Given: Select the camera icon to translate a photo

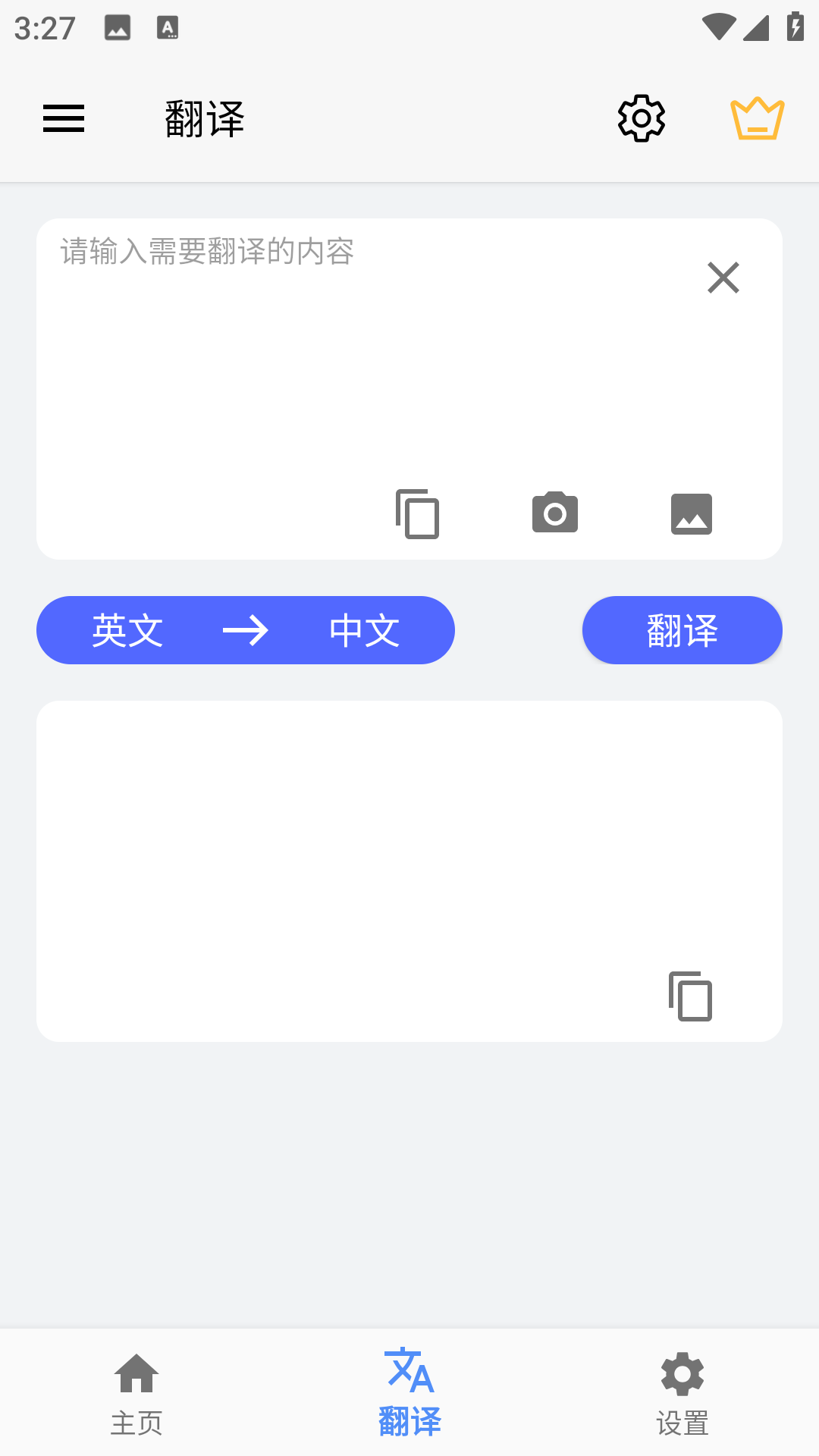Looking at the screenshot, I should click(554, 513).
